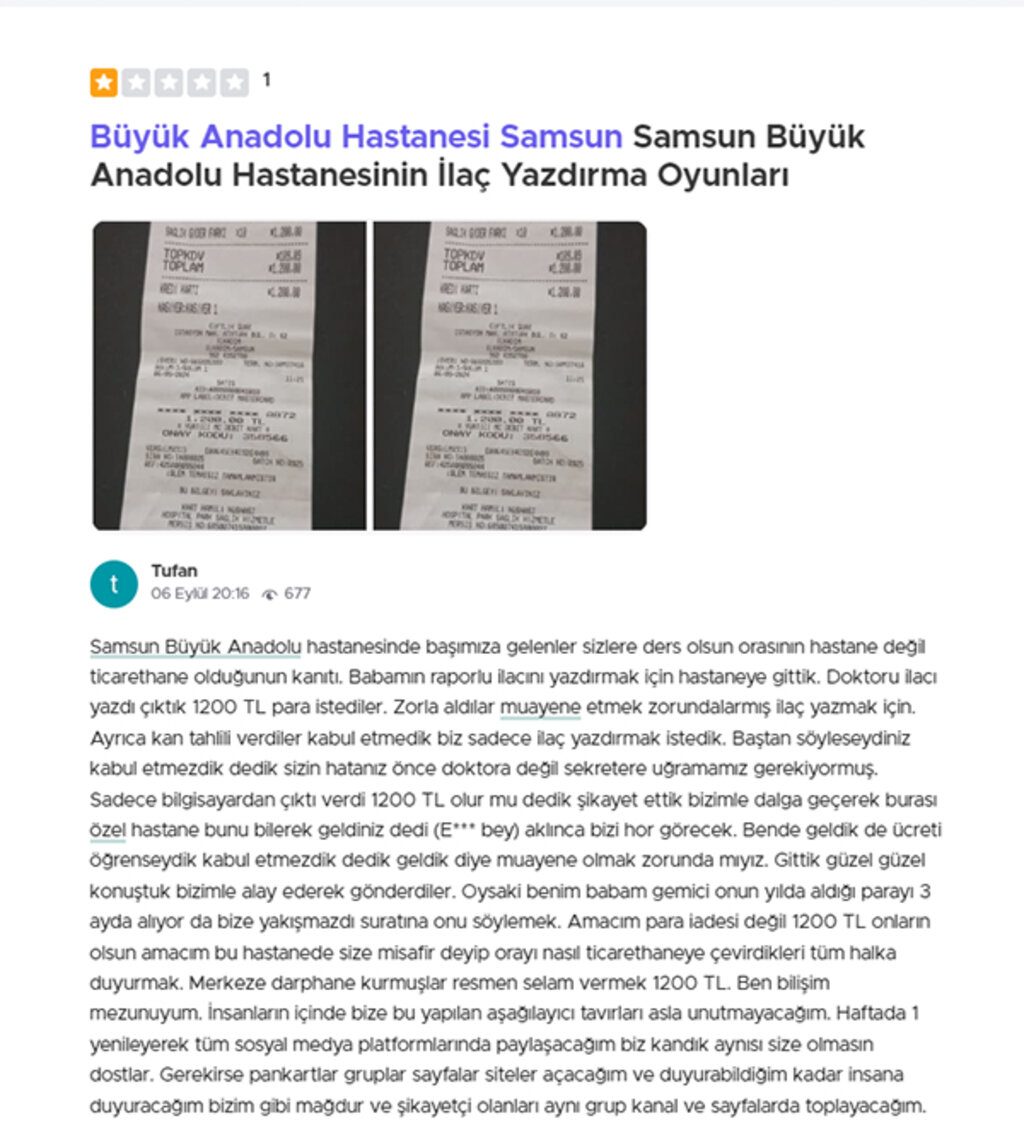Screen dimensions: 1024x1133
Task: Enlarge the first receipt photo
Action: [x=229, y=375]
